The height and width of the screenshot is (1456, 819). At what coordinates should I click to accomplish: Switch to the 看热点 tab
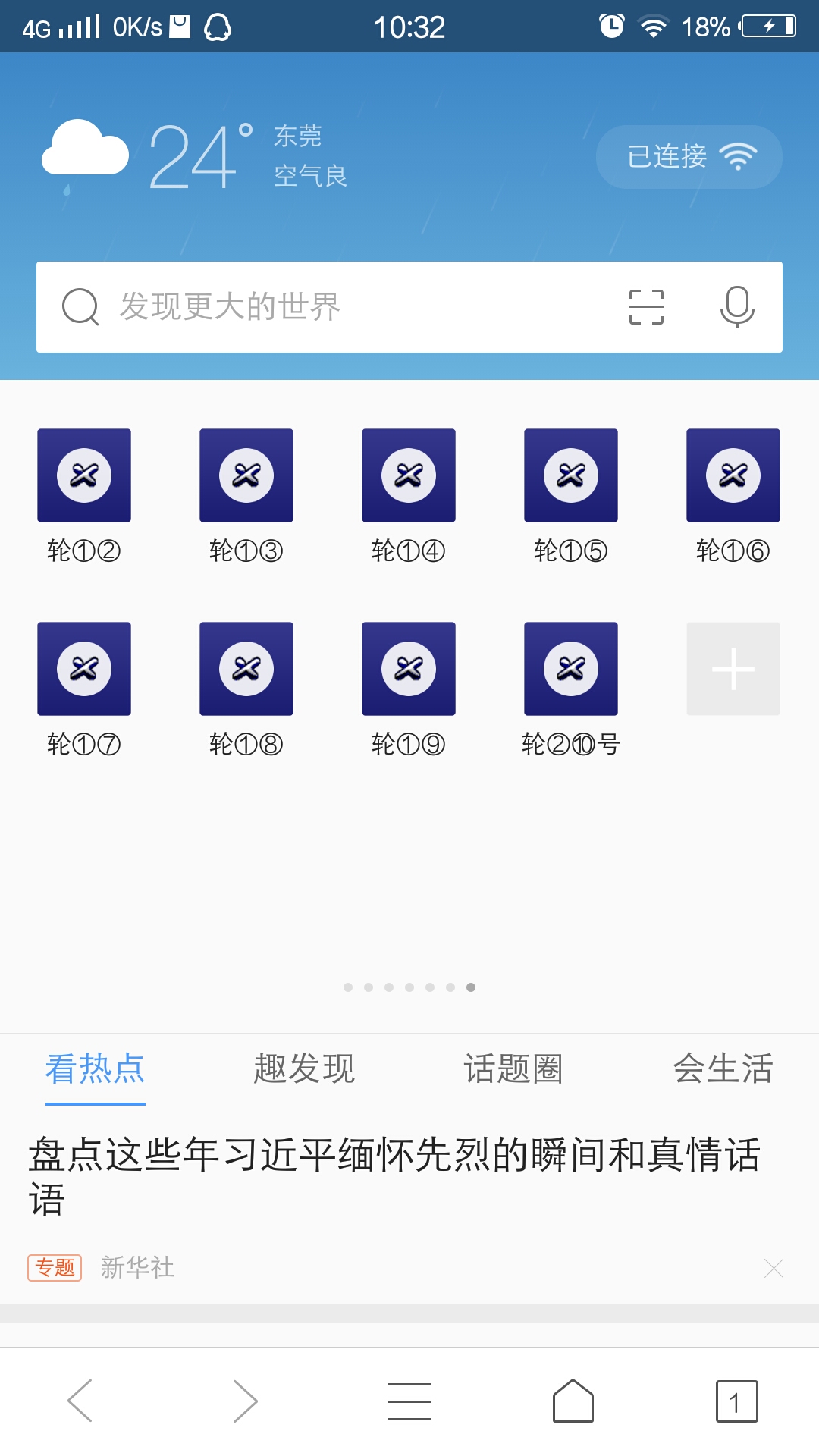pos(95,1069)
